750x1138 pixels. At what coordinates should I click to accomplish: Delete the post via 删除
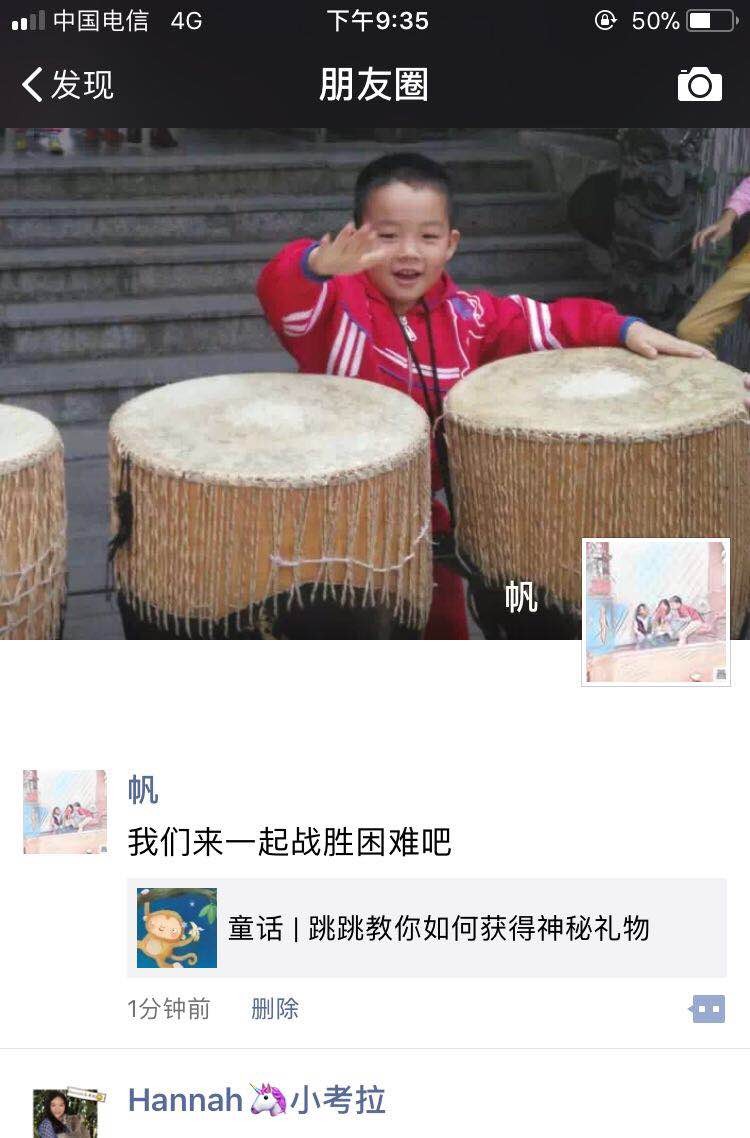(275, 1009)
